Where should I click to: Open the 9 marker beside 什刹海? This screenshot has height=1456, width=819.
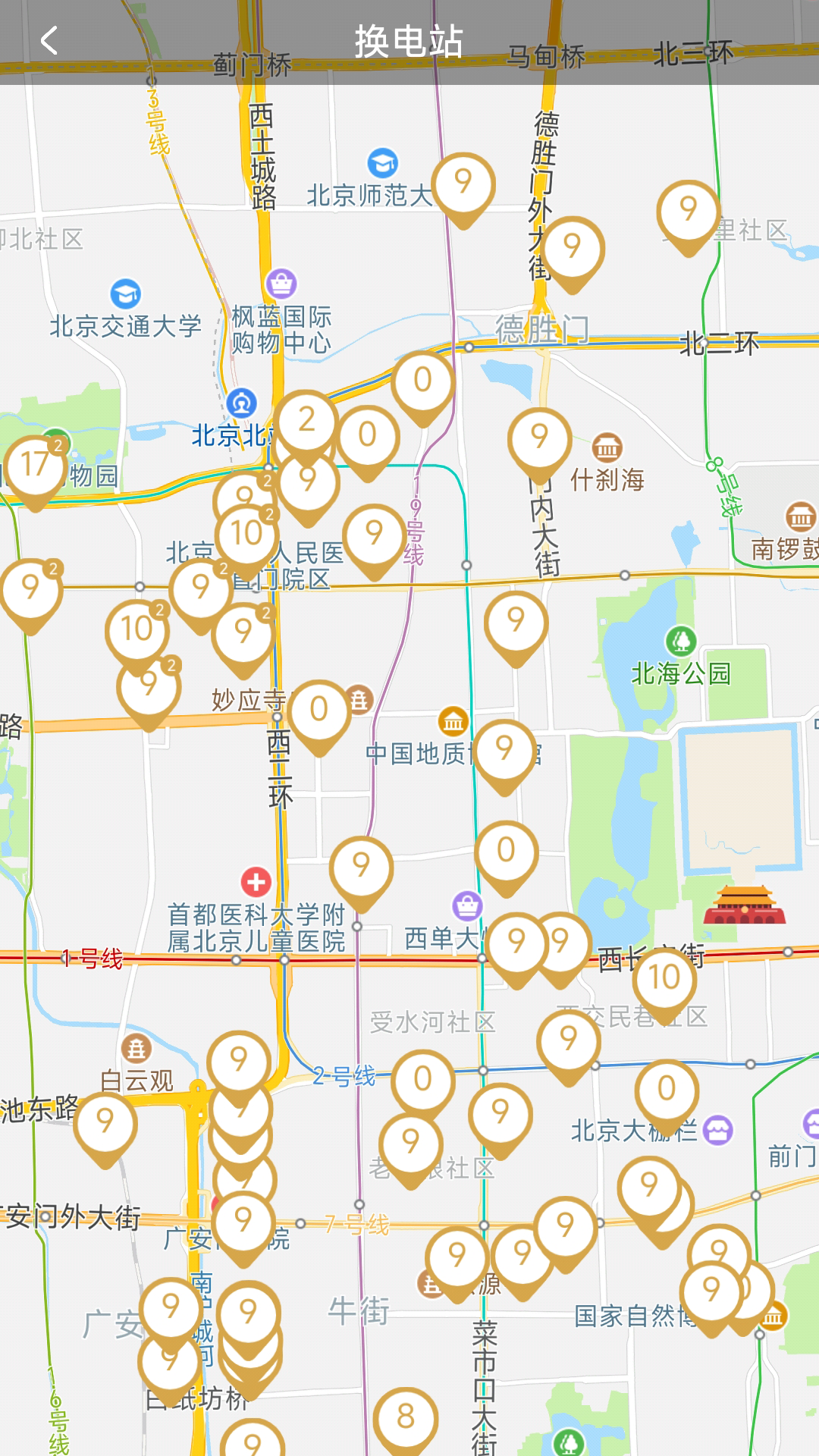click(x=539, y=437)
